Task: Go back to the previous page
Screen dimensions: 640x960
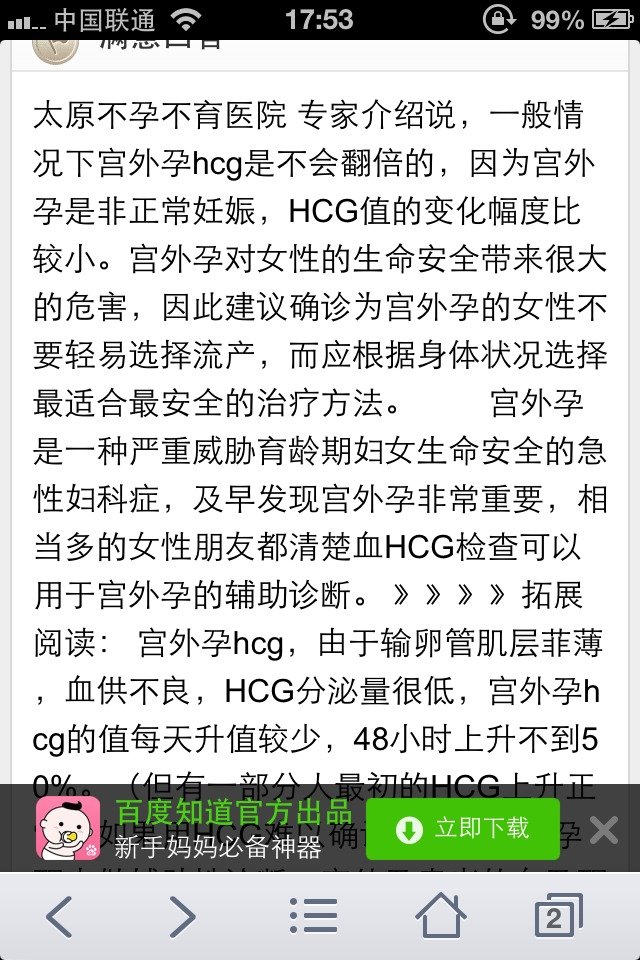Action: (60, 916)
